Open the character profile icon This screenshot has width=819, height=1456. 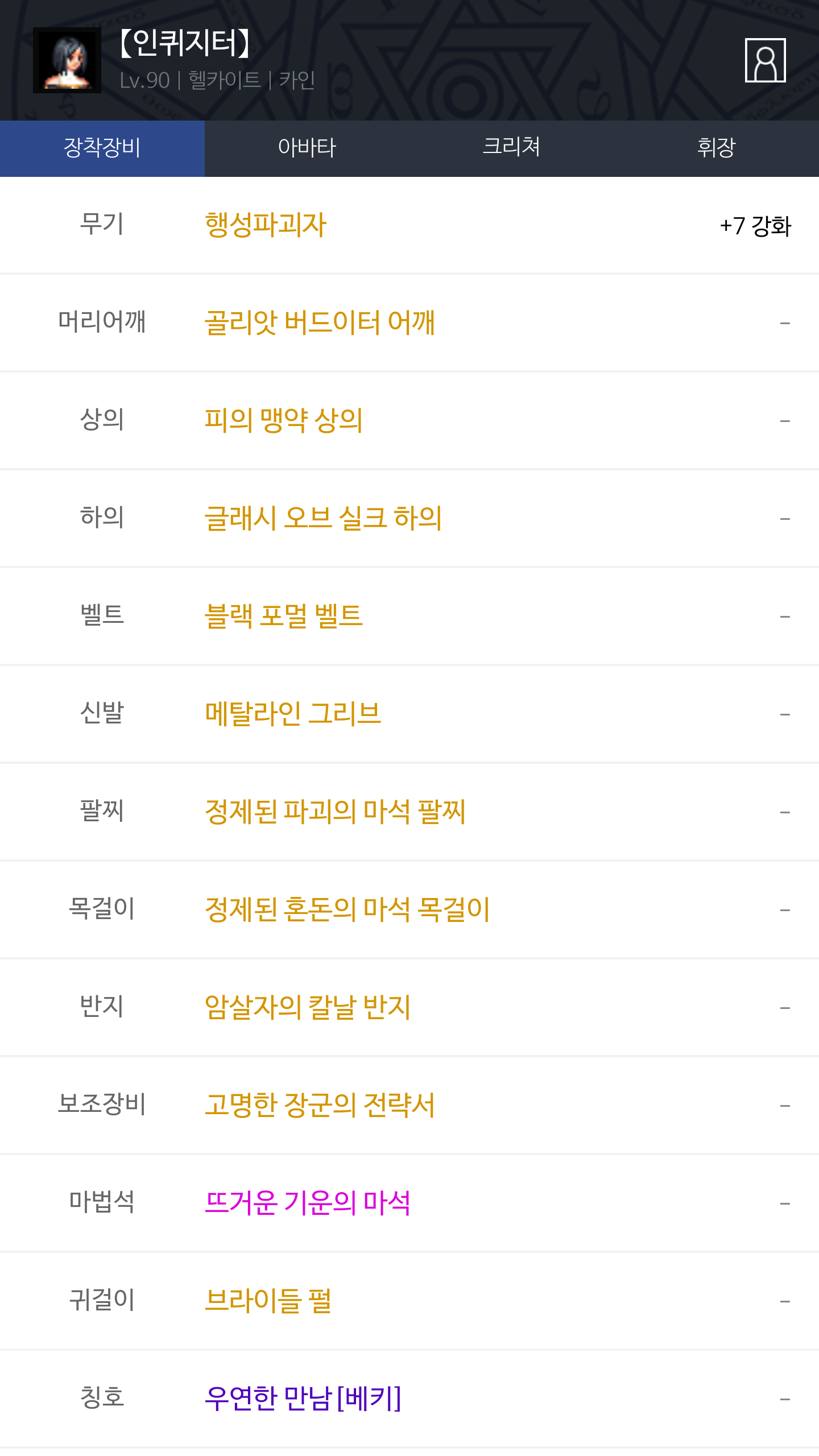coord(765,60)
